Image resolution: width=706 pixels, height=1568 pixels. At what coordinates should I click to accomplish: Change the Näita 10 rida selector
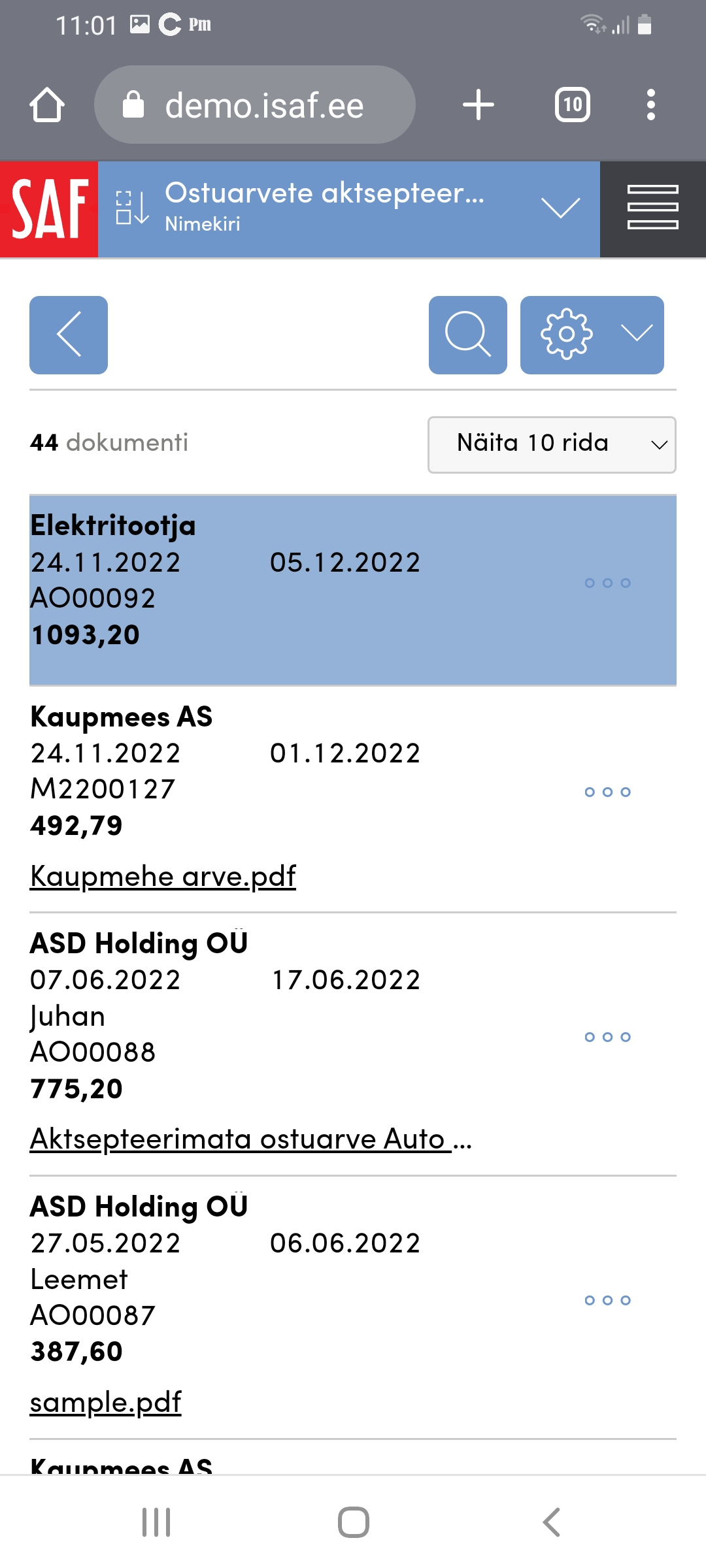552,445
